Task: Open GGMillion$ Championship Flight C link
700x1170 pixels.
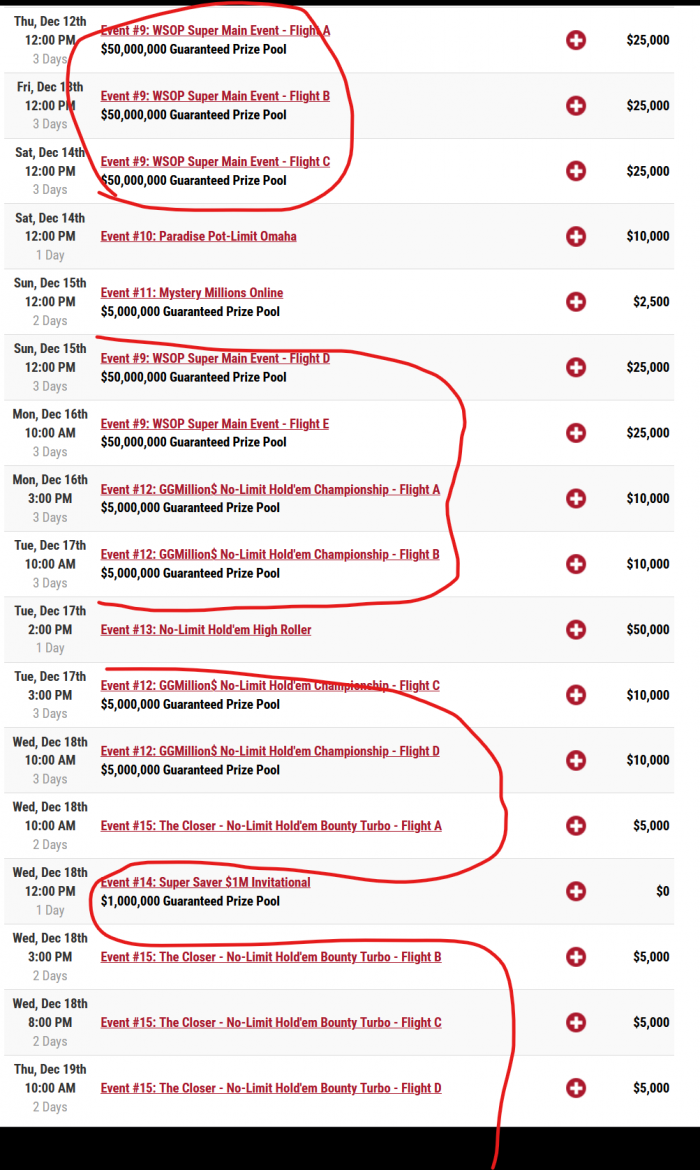Action: coord(270,685)
